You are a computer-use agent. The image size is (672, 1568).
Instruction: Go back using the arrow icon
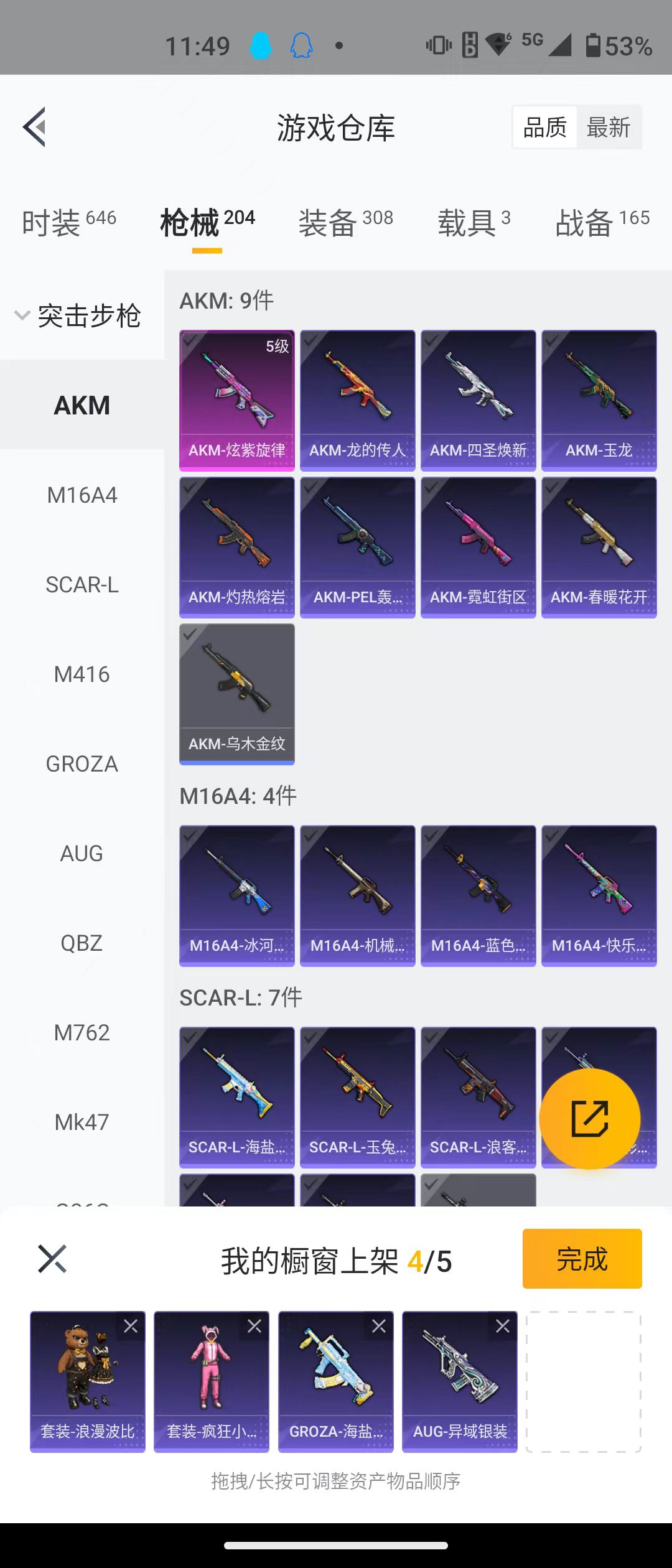35,127
